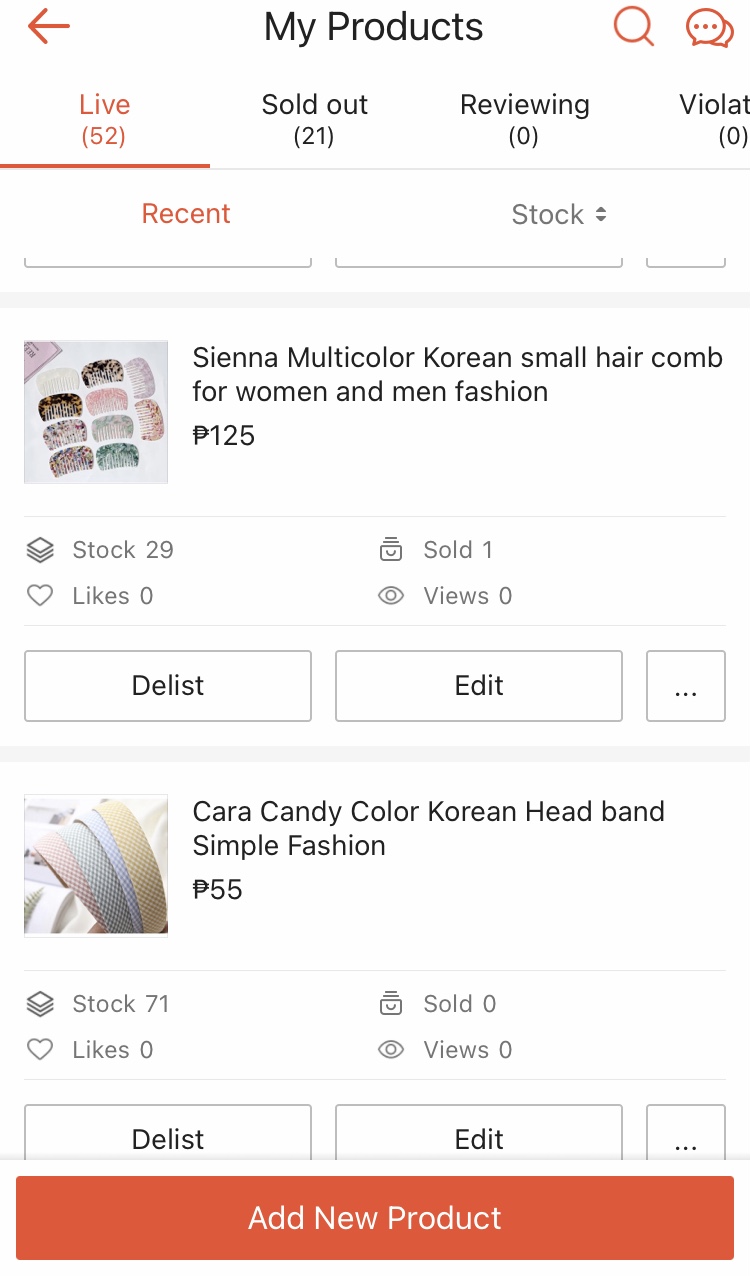Open more options for Sienna hair comb
The width and height of the screenshot is (750, 1276).
686,686
